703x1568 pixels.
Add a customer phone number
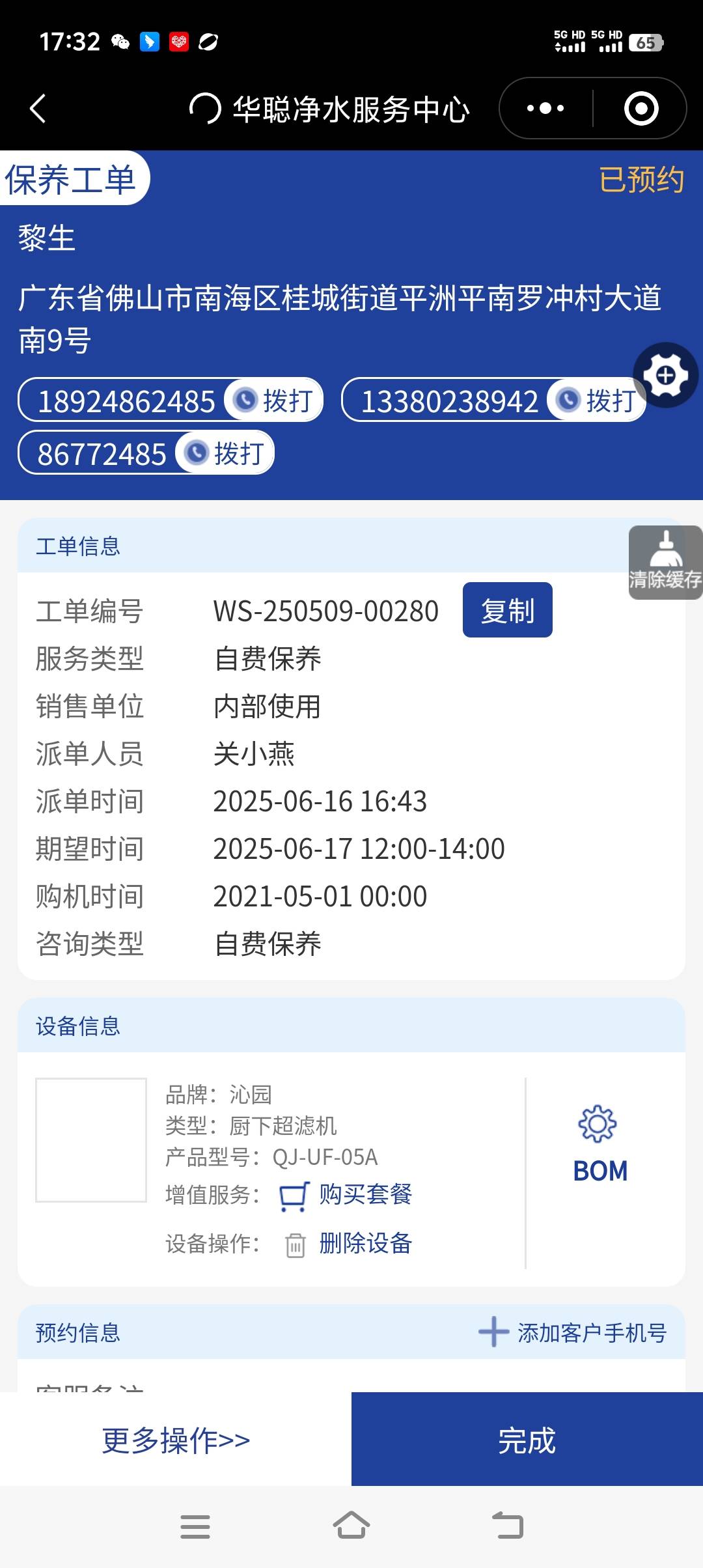pyautogui.click(x=573, y=1332)
